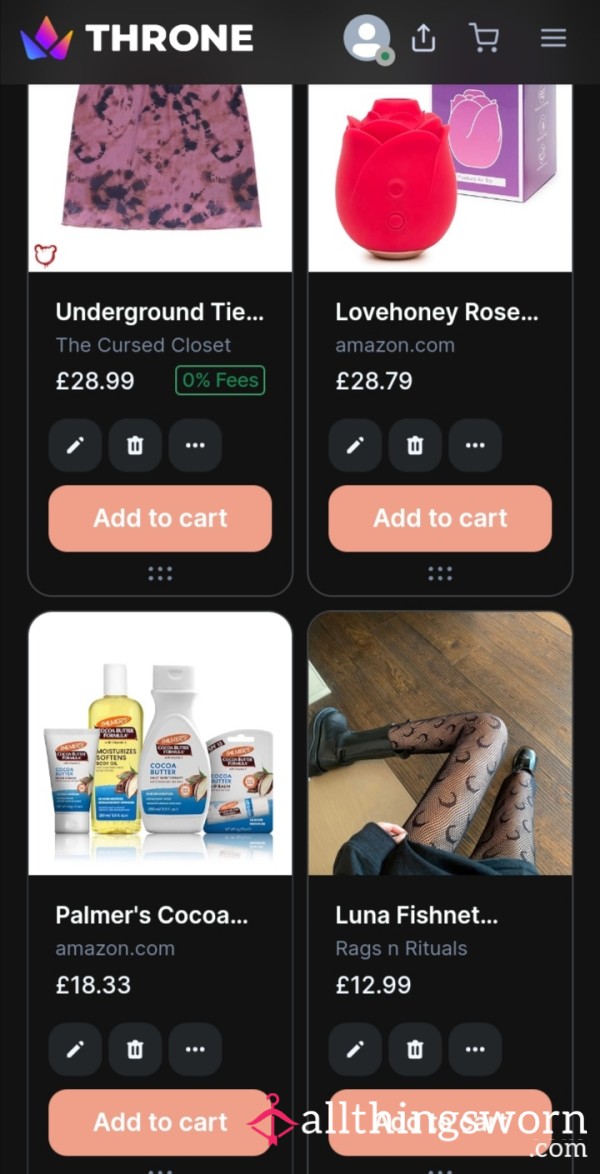Open more options for Luna Fishnet item
Viewport: 600px width, 1174px height.
point(475,1050)
